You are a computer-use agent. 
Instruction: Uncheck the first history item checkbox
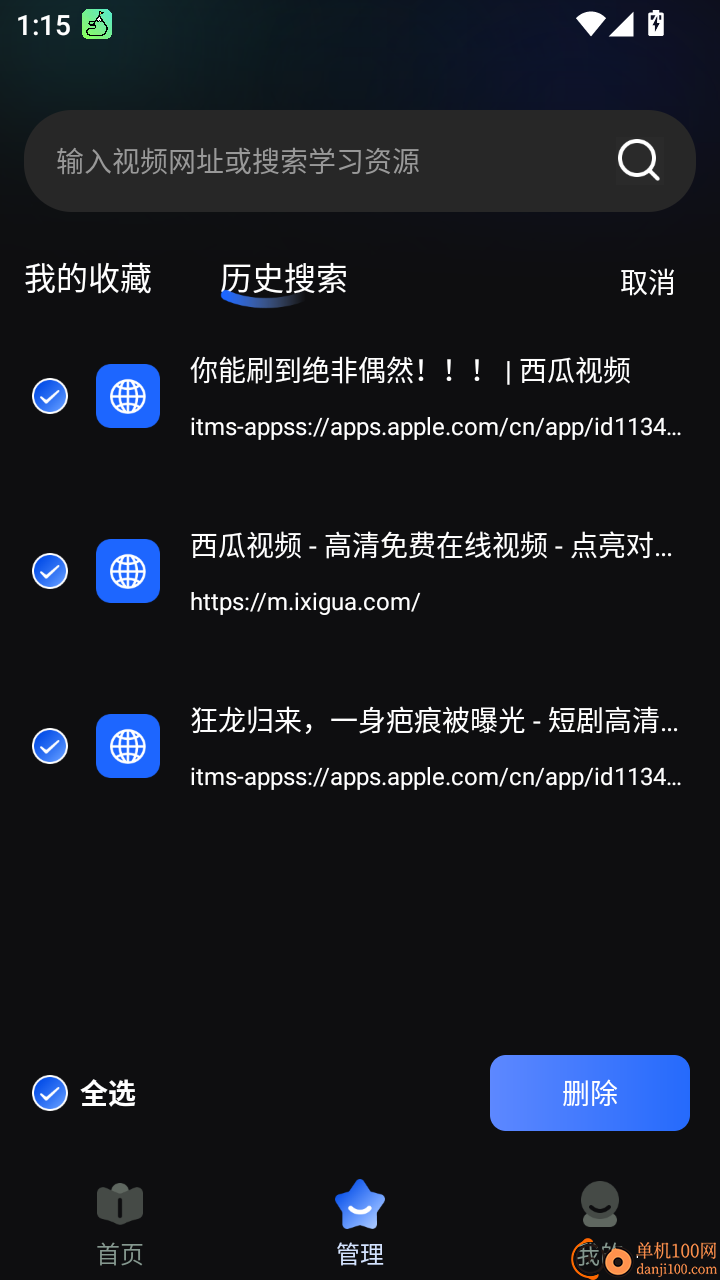click(x=50, y=396)
